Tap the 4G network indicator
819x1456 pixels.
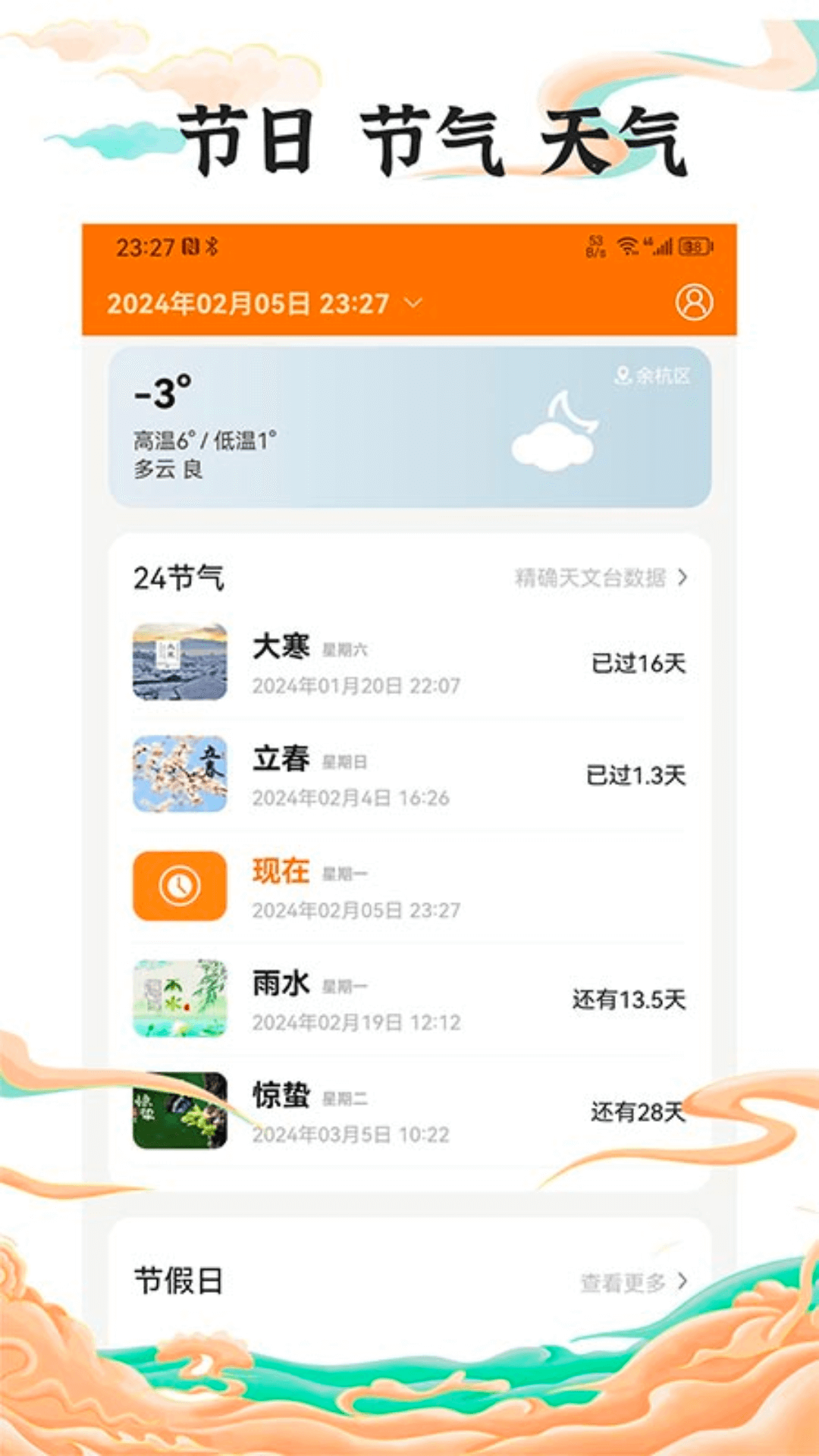click(x=646, y=241)
